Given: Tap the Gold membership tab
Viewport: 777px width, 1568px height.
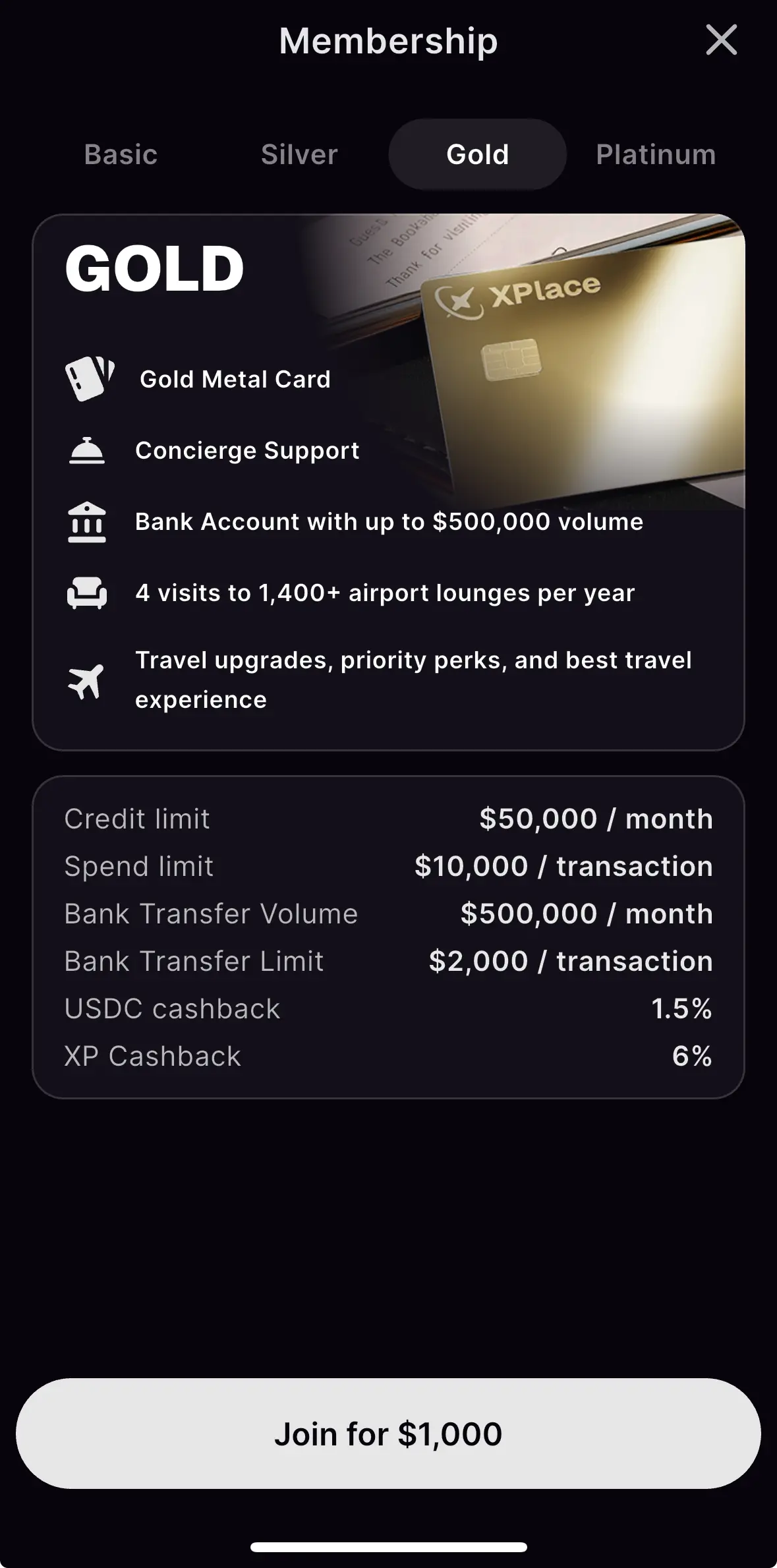Looking at the screenshot, I should point(477,155).
